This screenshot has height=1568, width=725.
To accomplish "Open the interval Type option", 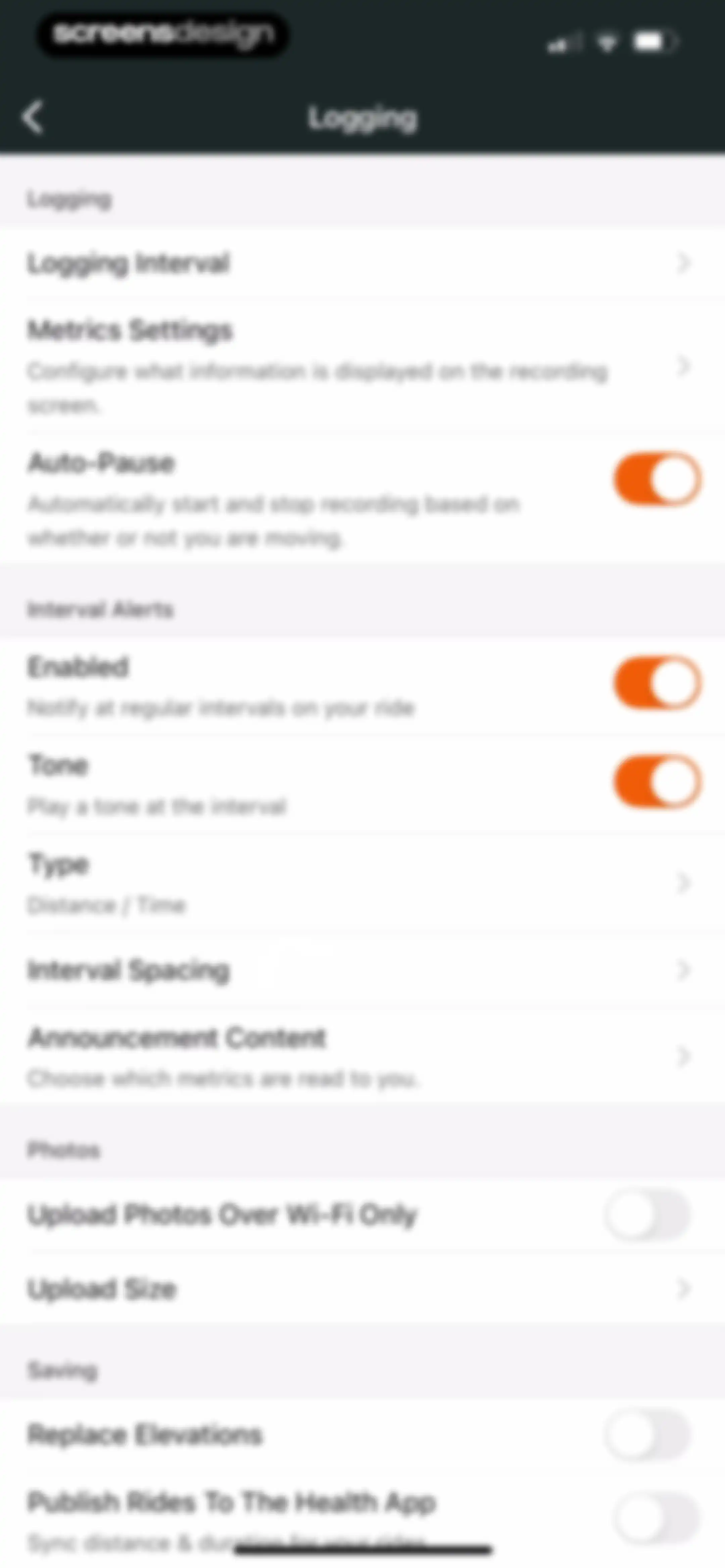I will point(362,883).
